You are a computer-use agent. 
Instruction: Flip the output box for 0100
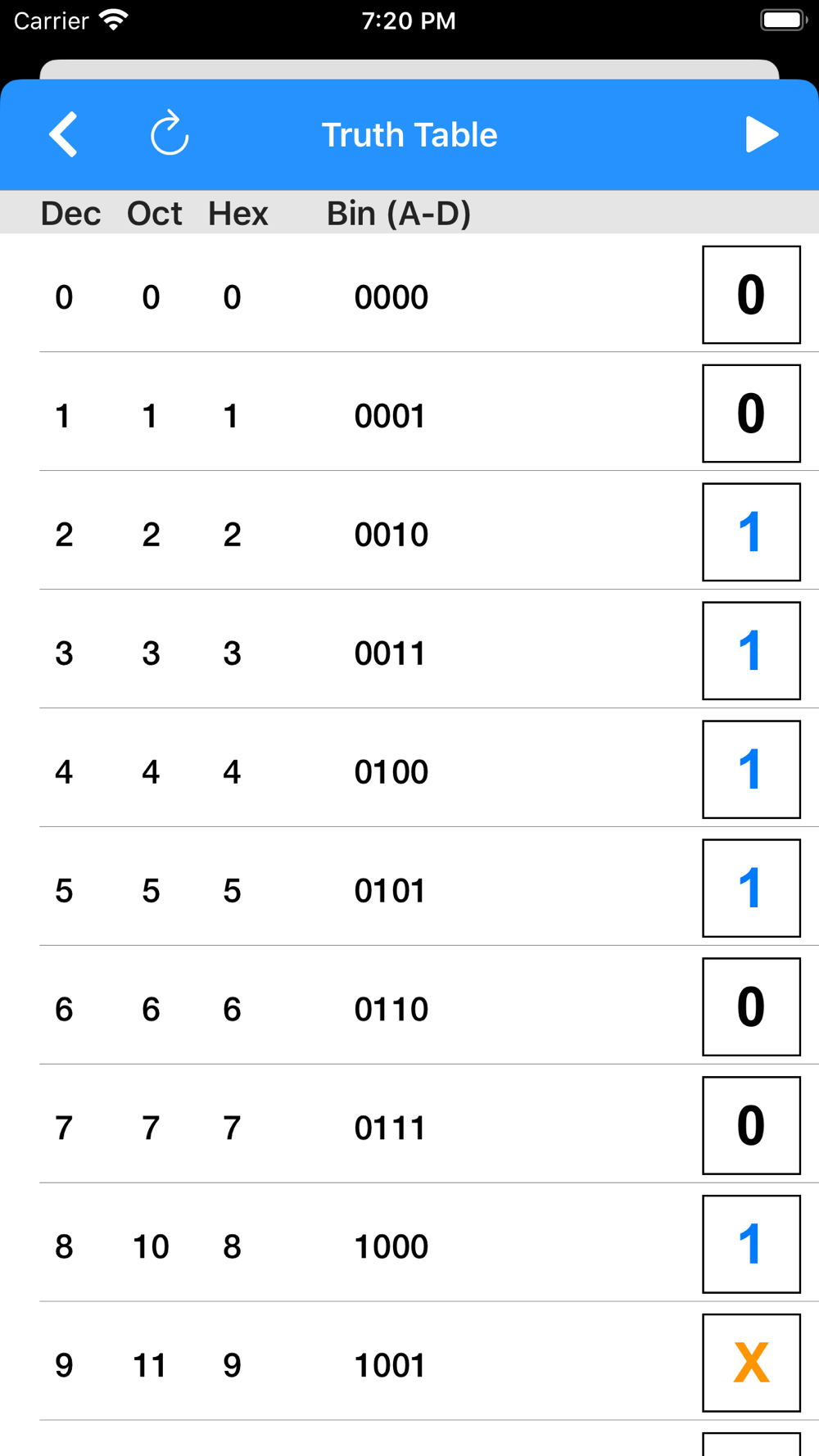coord(751,770)
